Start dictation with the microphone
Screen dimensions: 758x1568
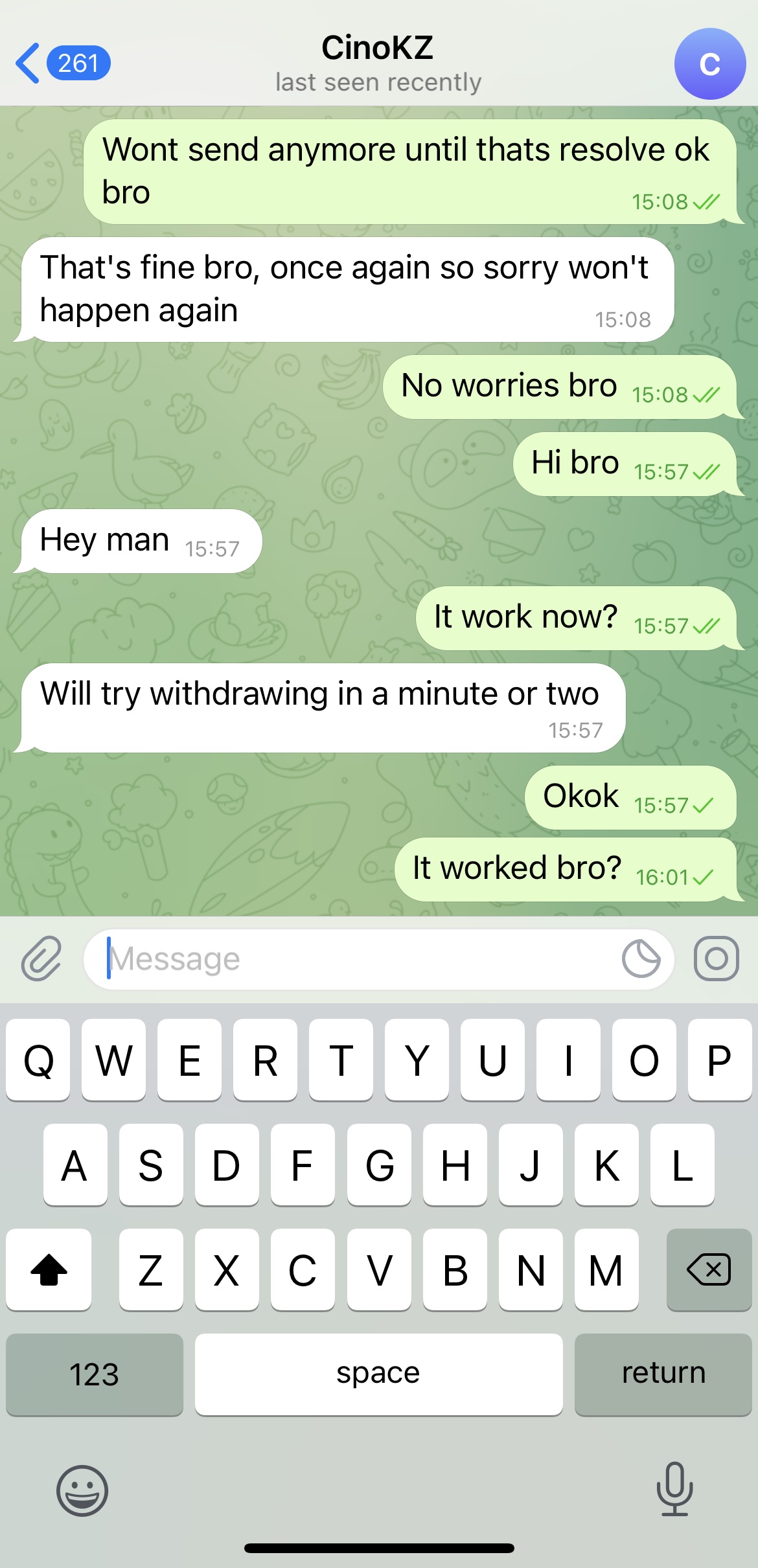coord(674,1489)
